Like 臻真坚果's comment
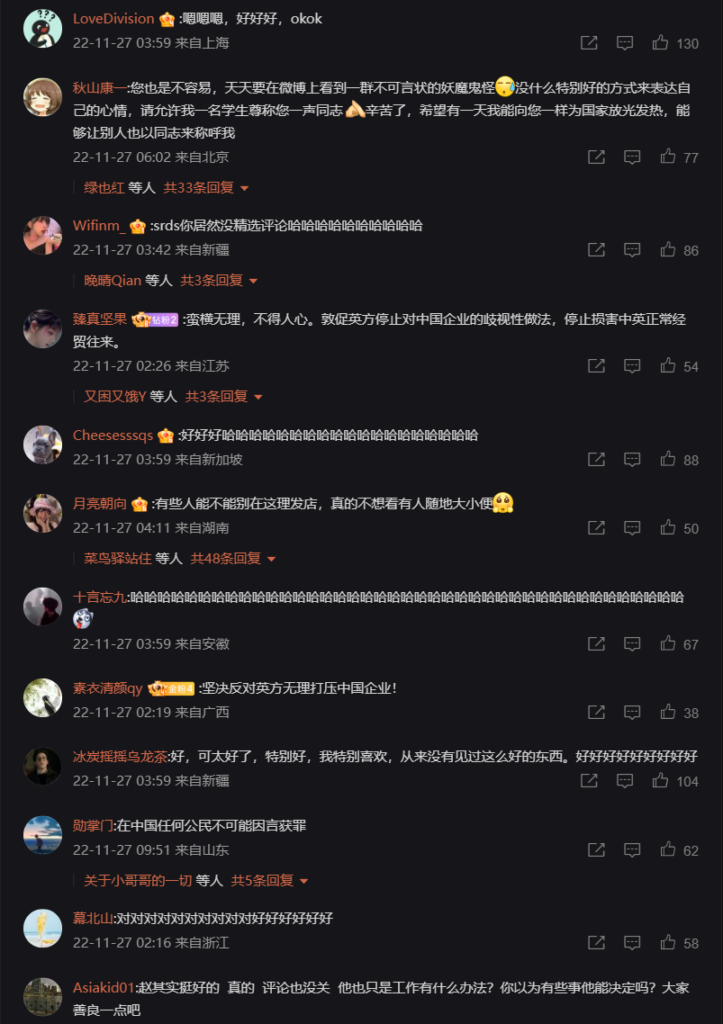Screen dimensions: 723x1024 (668, 367)
